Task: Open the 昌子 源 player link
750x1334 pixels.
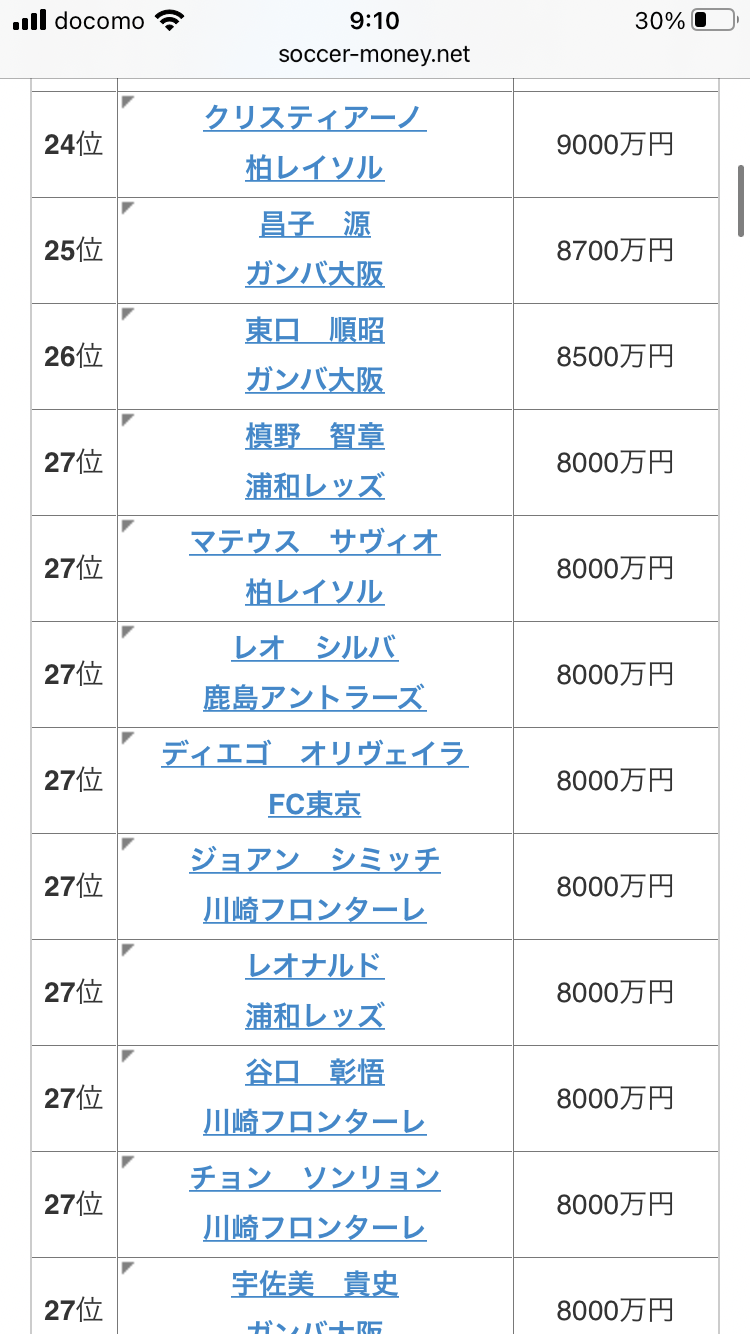Action: pyautogui.click(x=315, y=224)
